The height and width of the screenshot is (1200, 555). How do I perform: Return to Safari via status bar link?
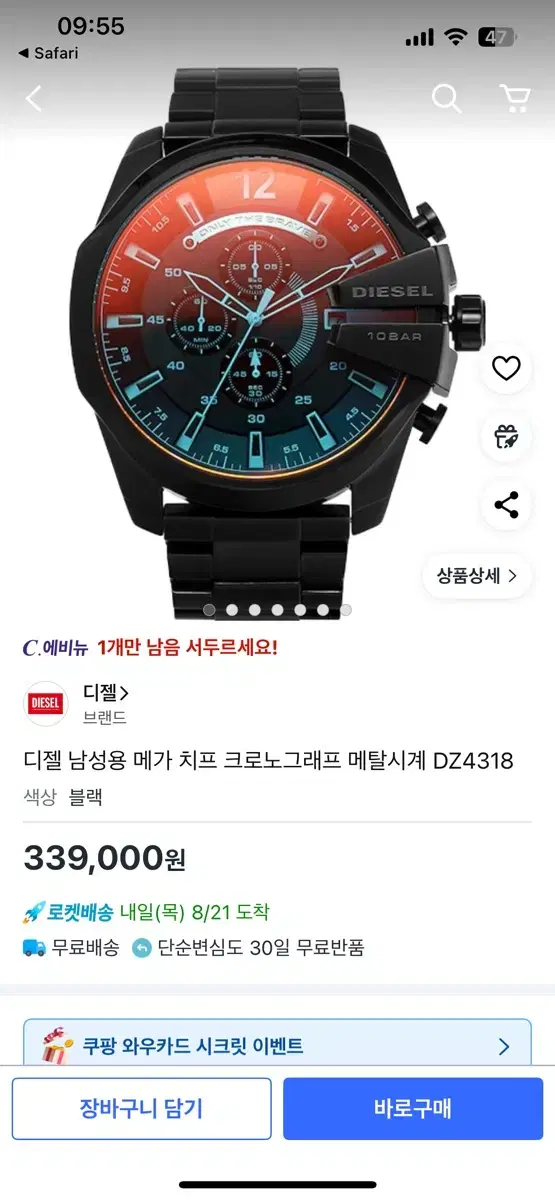(48, 53)
